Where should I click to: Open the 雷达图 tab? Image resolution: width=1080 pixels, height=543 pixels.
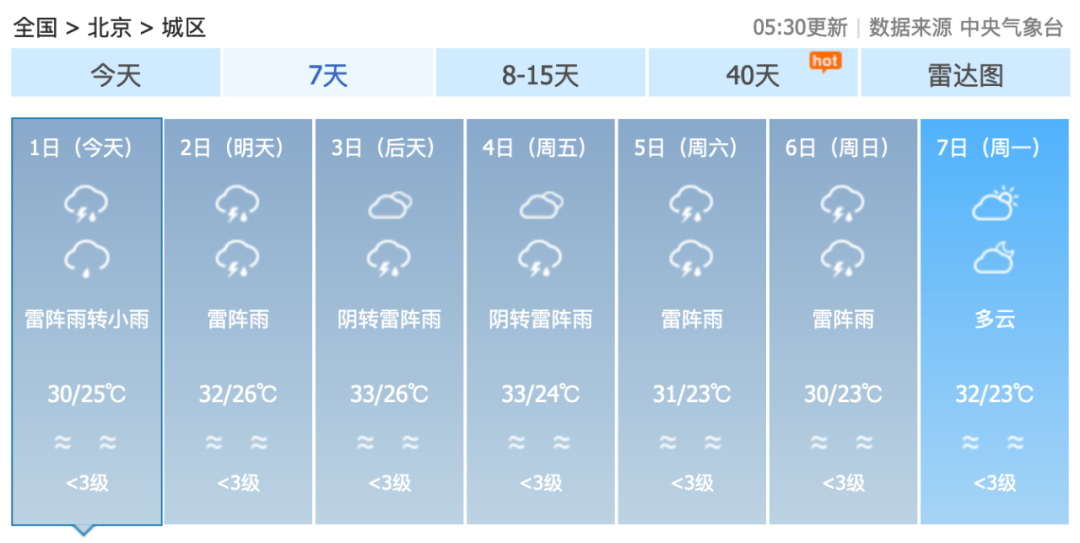pos(965,74)
